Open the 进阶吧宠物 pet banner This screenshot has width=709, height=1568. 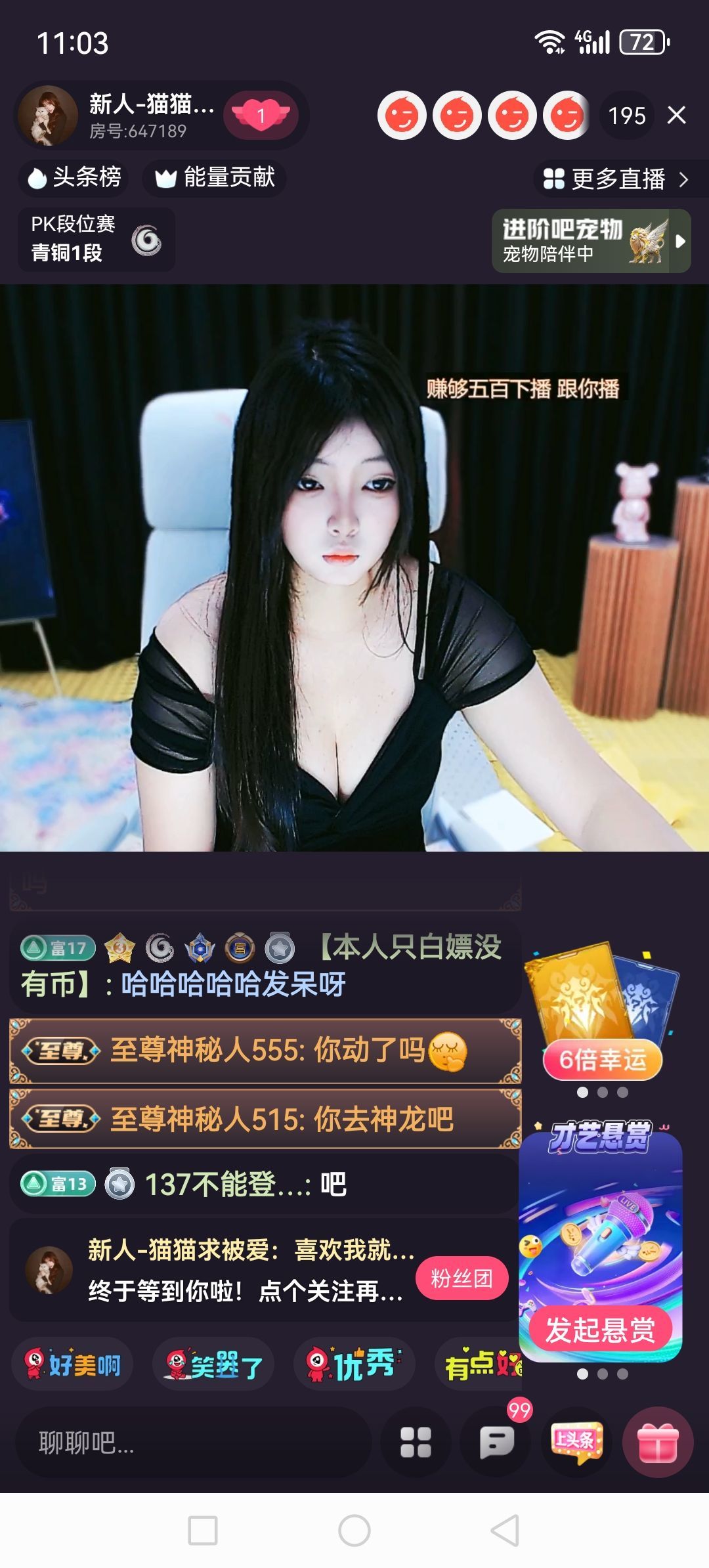pos(590,241)
